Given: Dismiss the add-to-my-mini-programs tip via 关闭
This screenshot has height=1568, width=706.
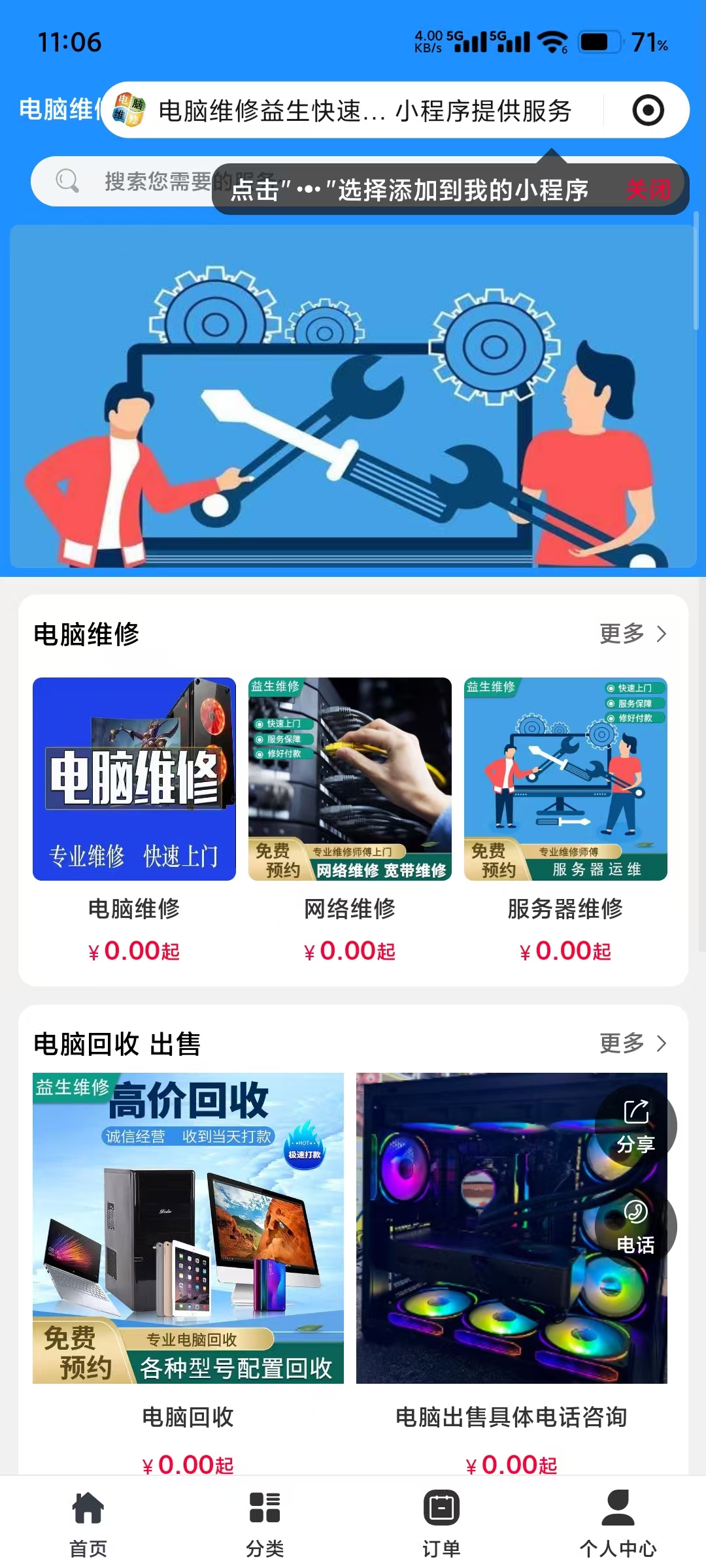Looking at the screenshot, I should 648,190.
